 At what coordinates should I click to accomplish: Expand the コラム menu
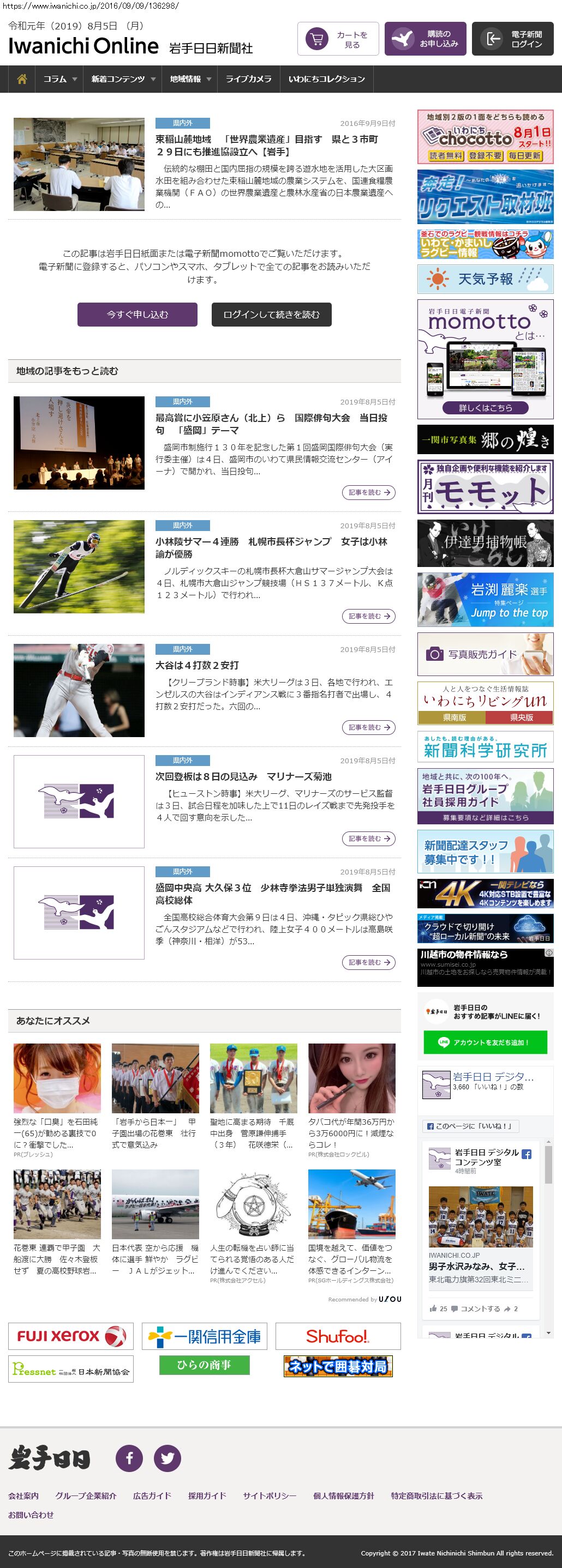[x=59, y=79]
